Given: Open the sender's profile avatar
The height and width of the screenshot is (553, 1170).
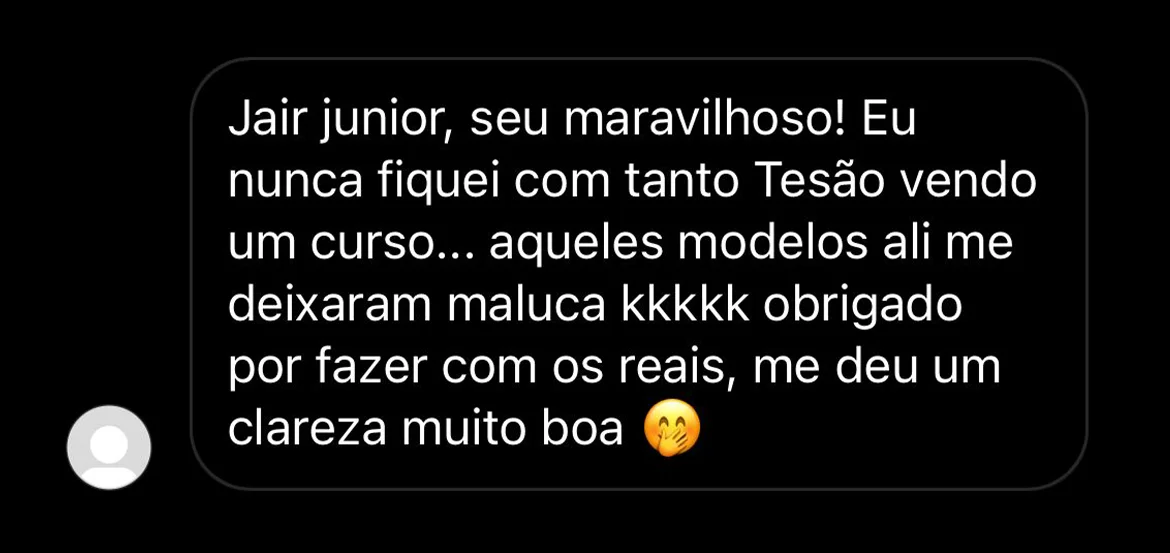Looking at the screenshot, I should coord(109,447).
